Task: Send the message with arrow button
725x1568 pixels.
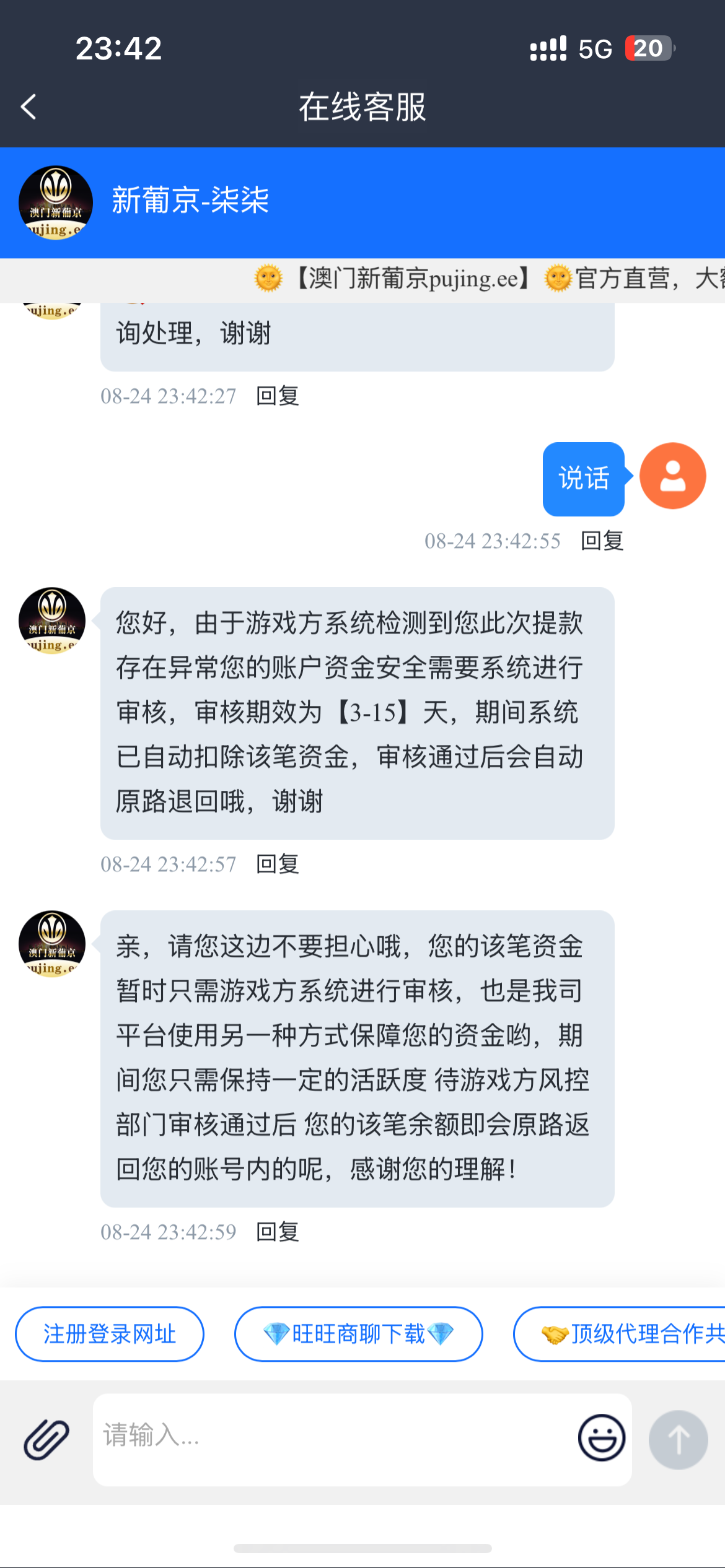Action: click(678, 1439)
